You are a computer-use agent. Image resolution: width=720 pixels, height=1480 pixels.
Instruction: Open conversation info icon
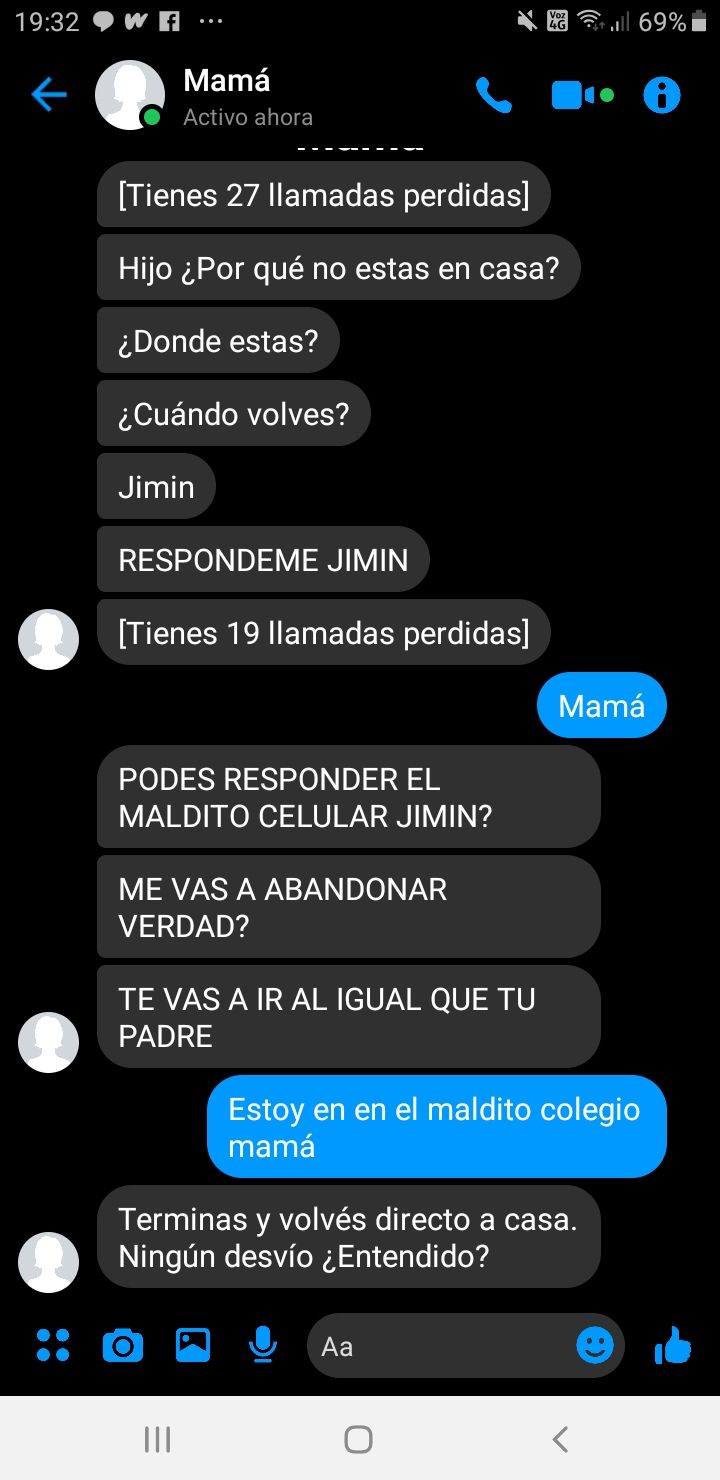(x=661, y=96)
